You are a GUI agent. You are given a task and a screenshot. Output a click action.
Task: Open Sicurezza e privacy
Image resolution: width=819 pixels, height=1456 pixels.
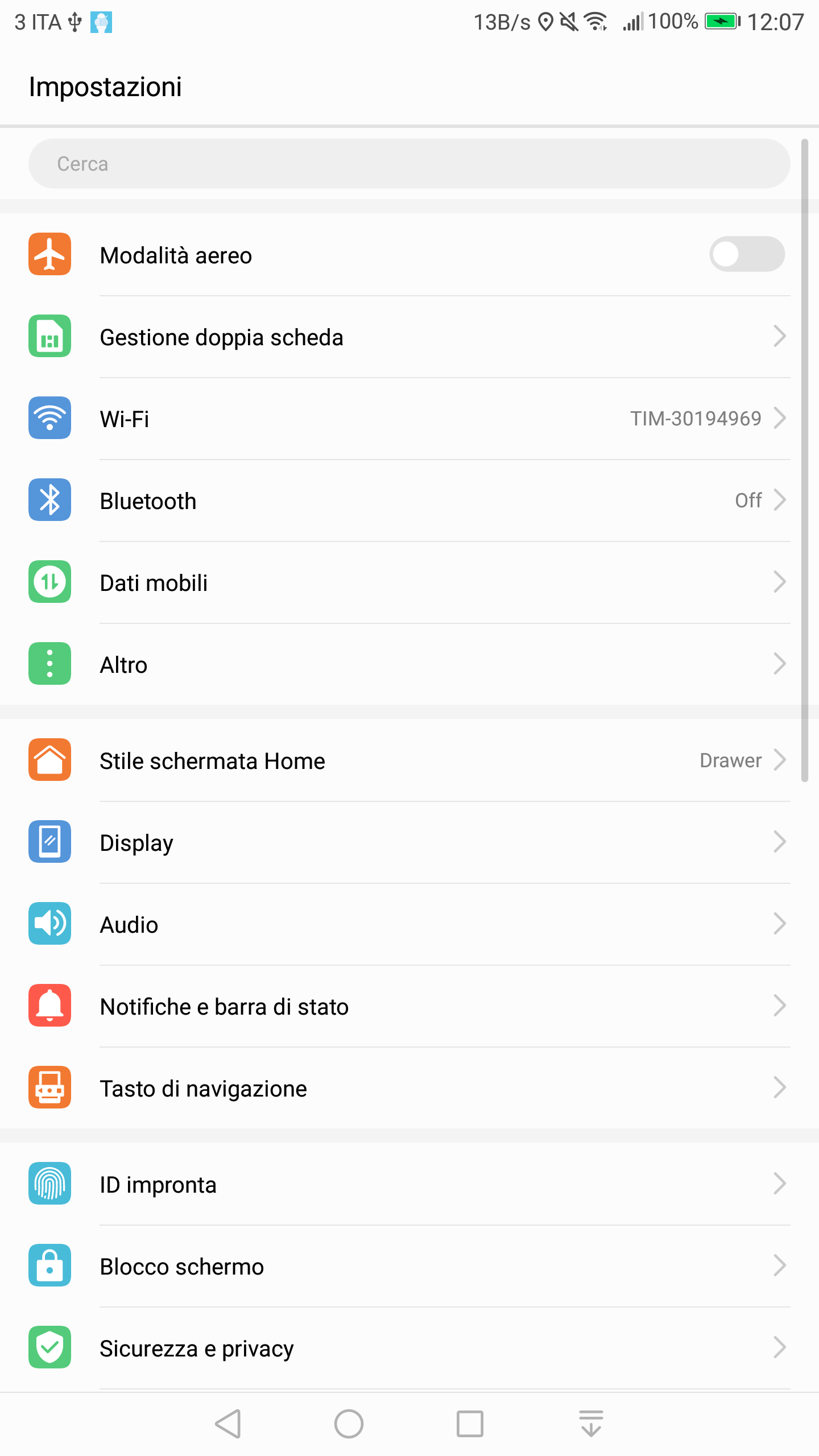409,1348
